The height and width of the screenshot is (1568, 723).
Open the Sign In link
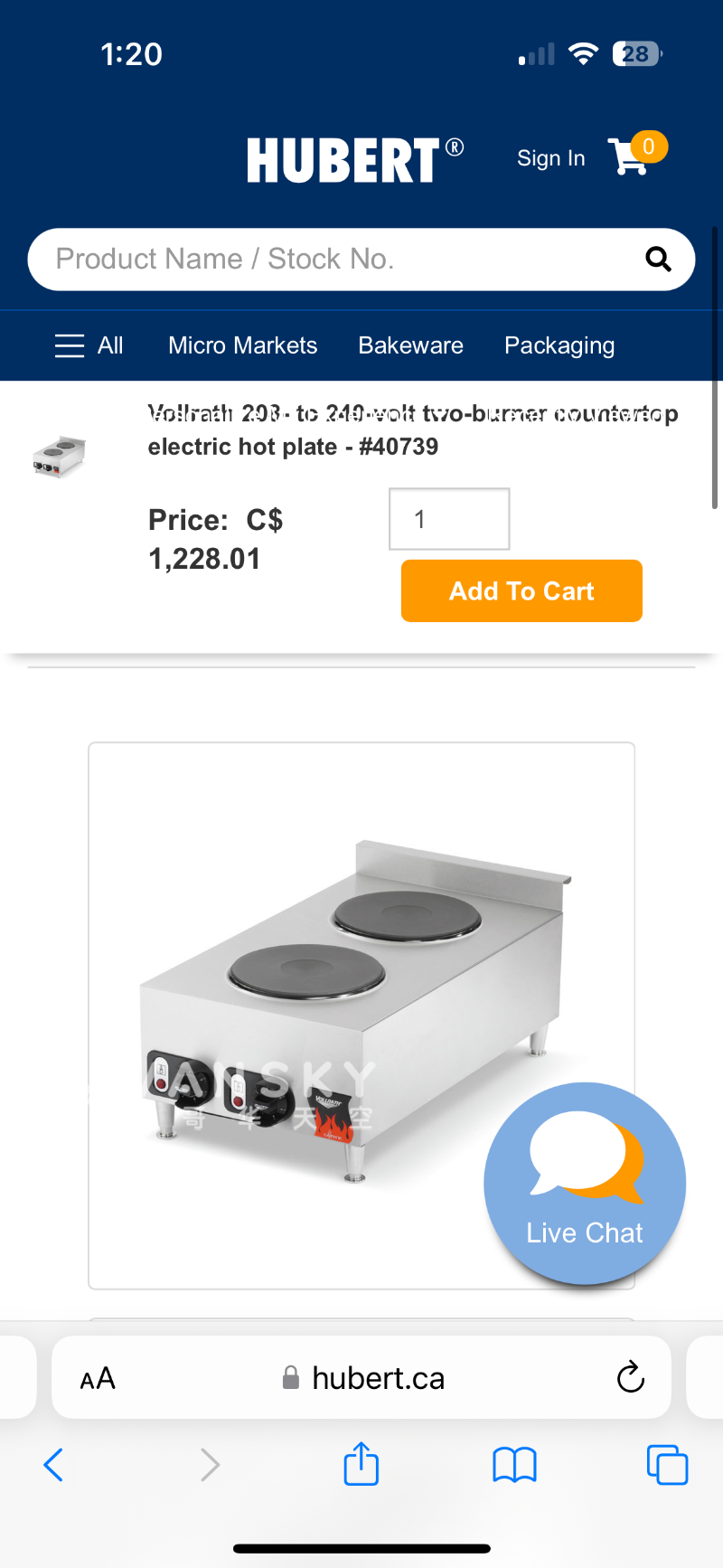click(550, 158)
